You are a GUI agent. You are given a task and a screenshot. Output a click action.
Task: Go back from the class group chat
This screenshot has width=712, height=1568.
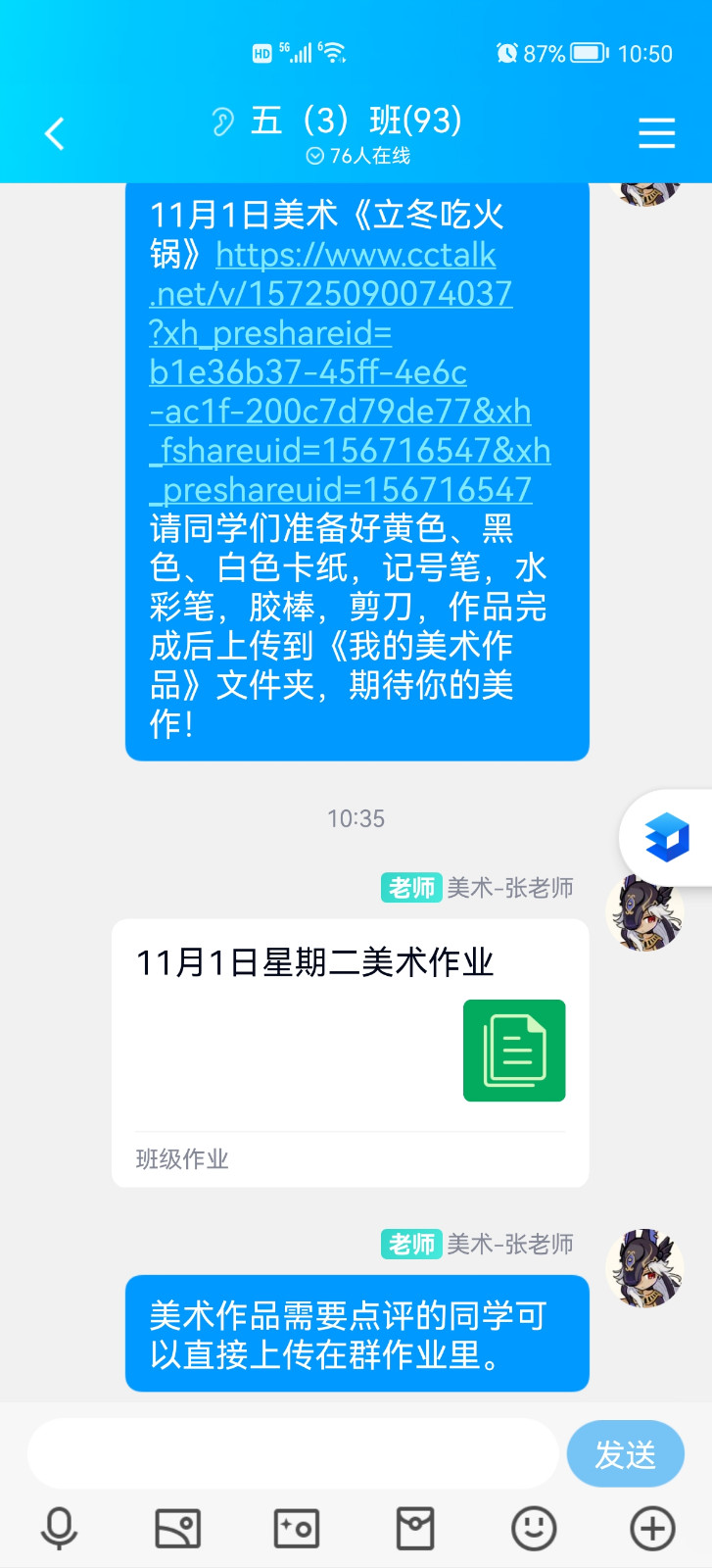[x=55, y=133]
